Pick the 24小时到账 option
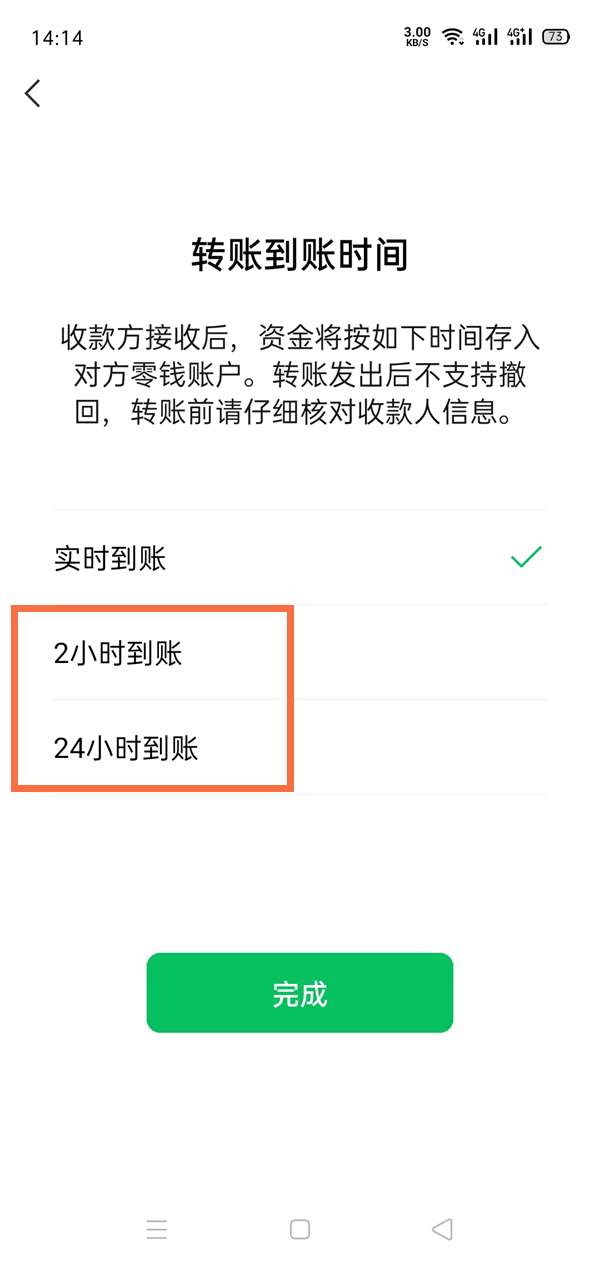Screen dimensions: 600x1266 (x=300, y=748)
